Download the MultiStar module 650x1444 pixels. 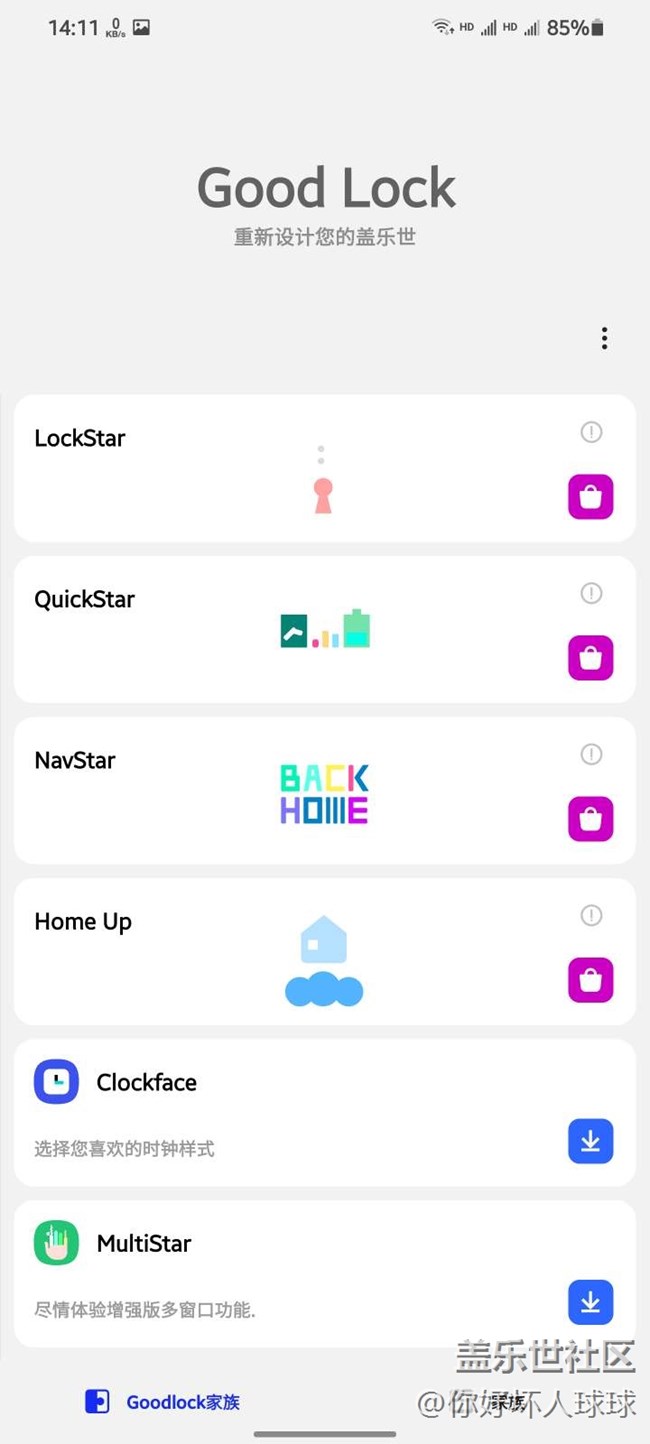590,1302
